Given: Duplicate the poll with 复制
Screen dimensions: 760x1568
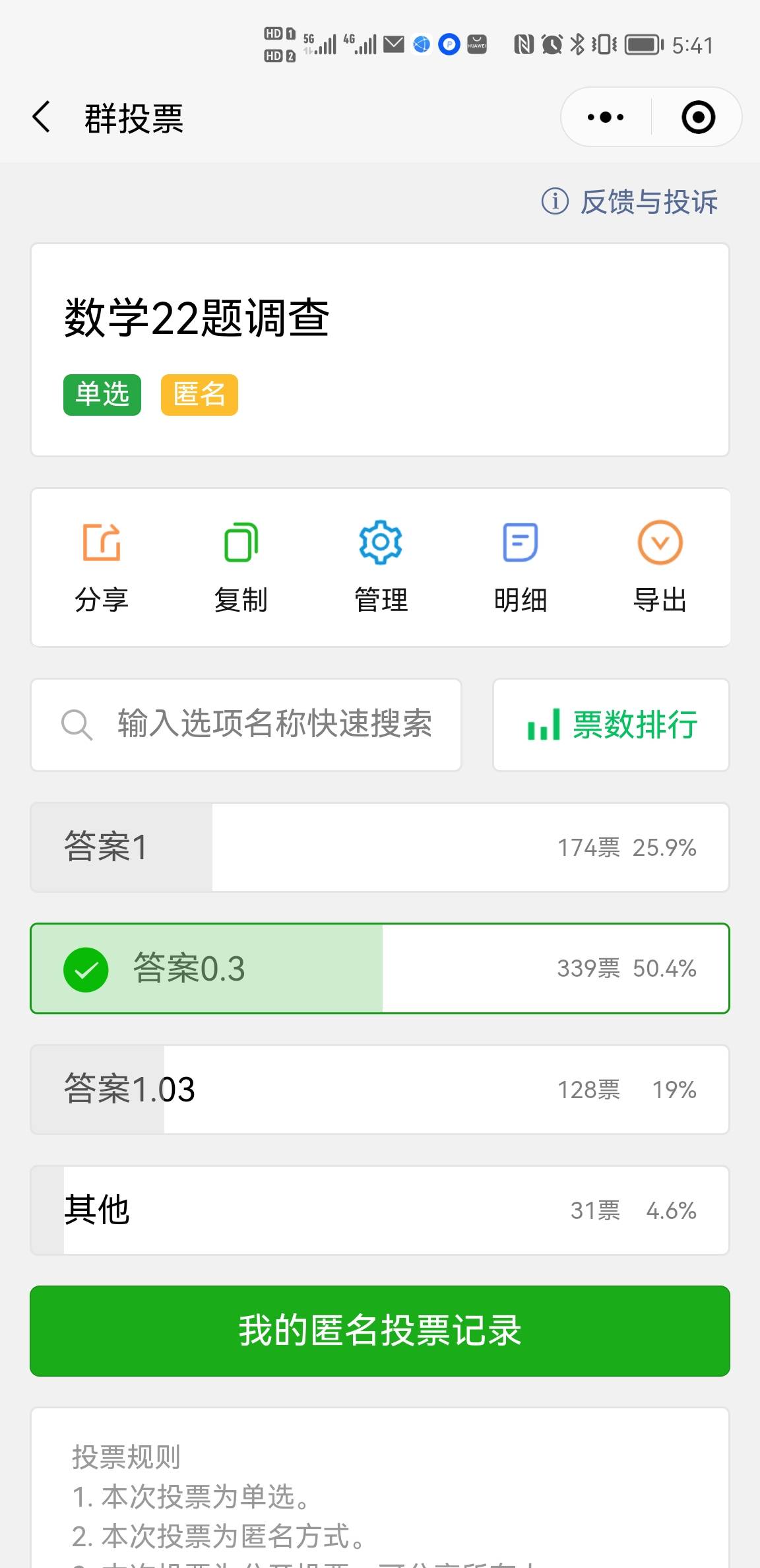Looking at the screenshot, I should [x=241, y=568].
